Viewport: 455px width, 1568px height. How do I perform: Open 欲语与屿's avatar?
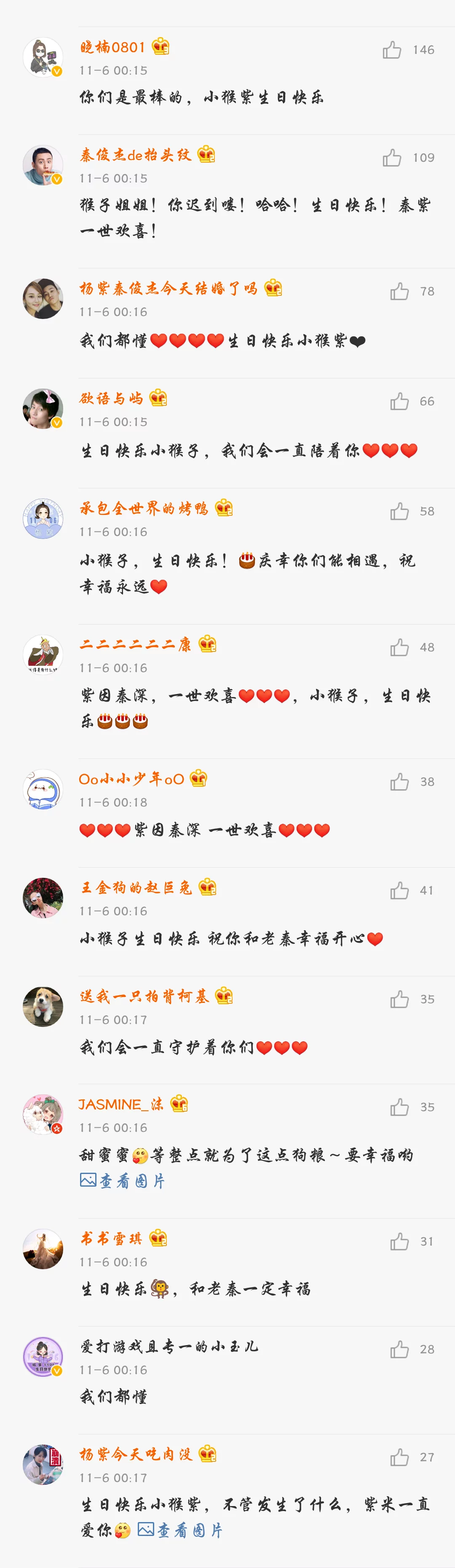pos(43,408)
